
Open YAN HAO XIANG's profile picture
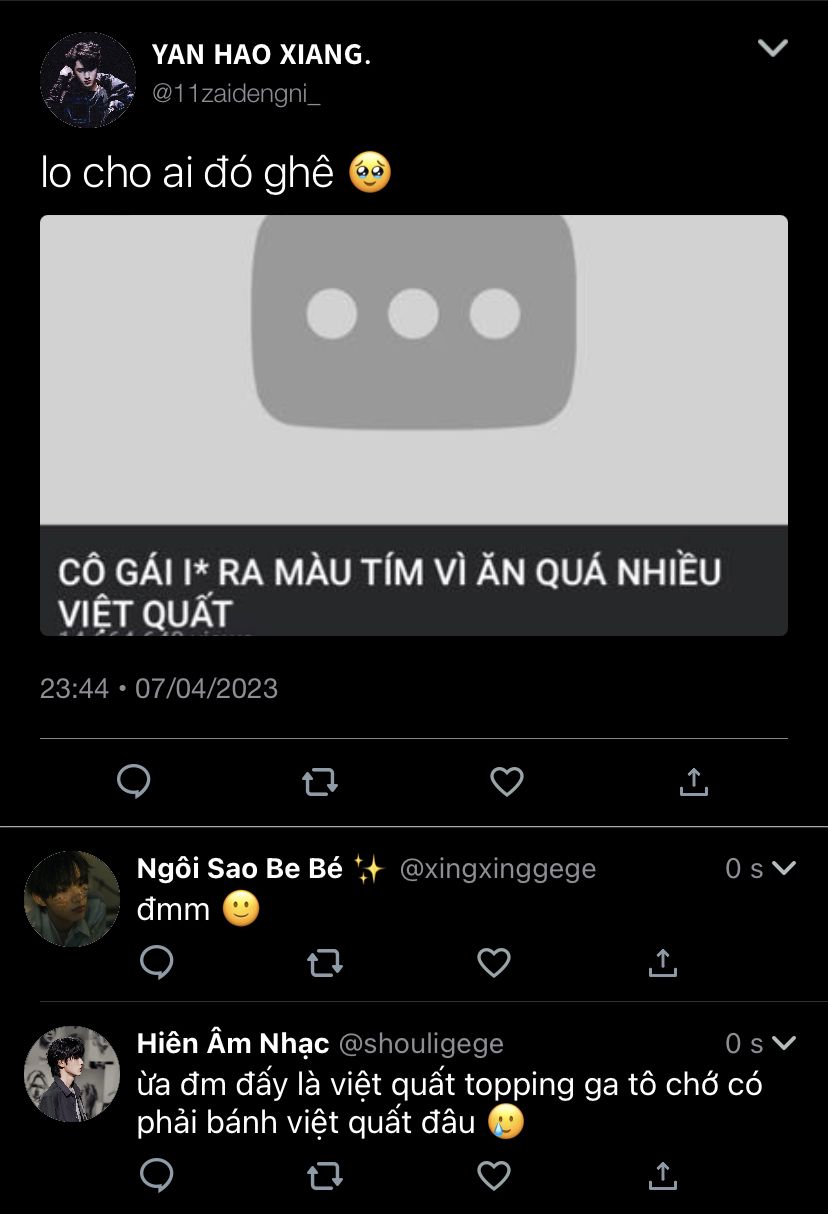pos(88,80)
